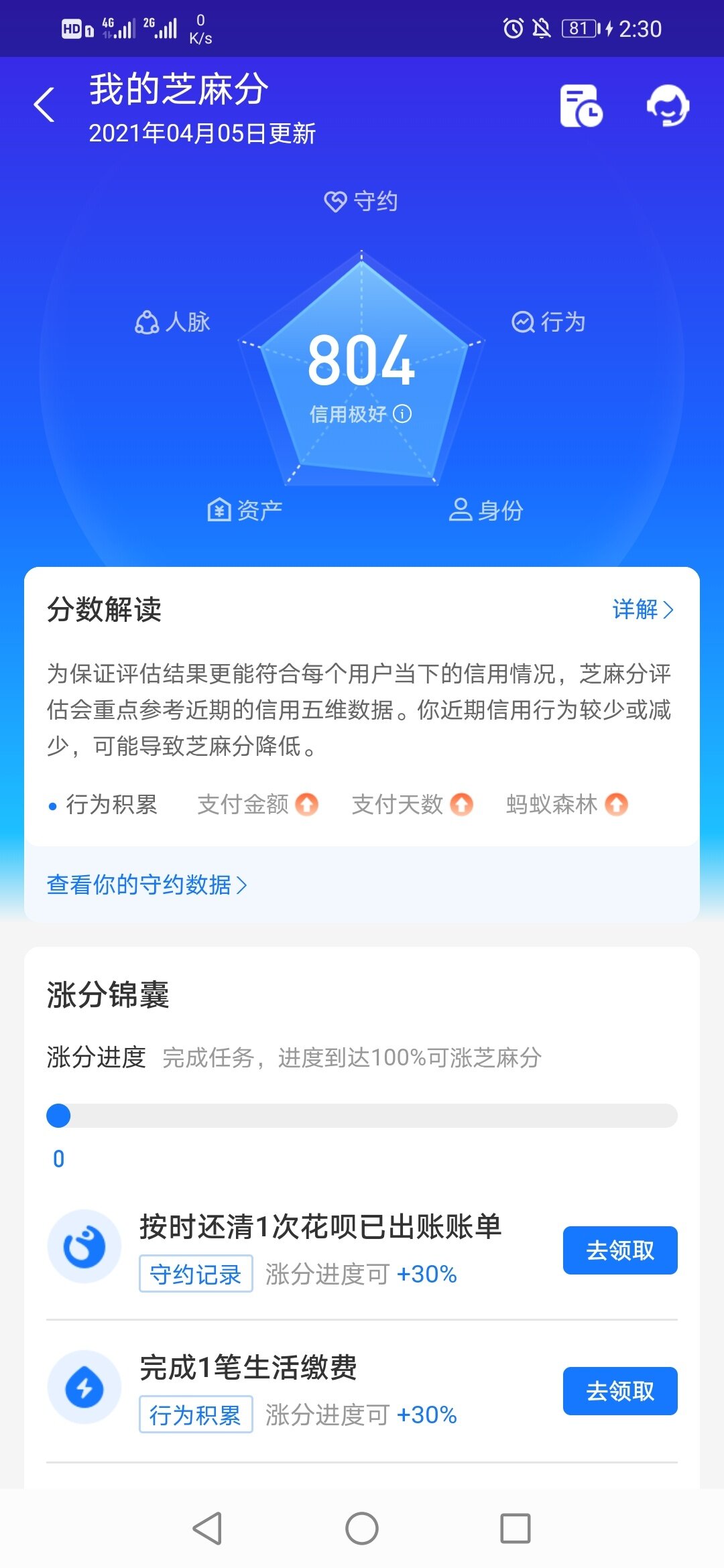Go back using the top-left arrow

[44, 105]
